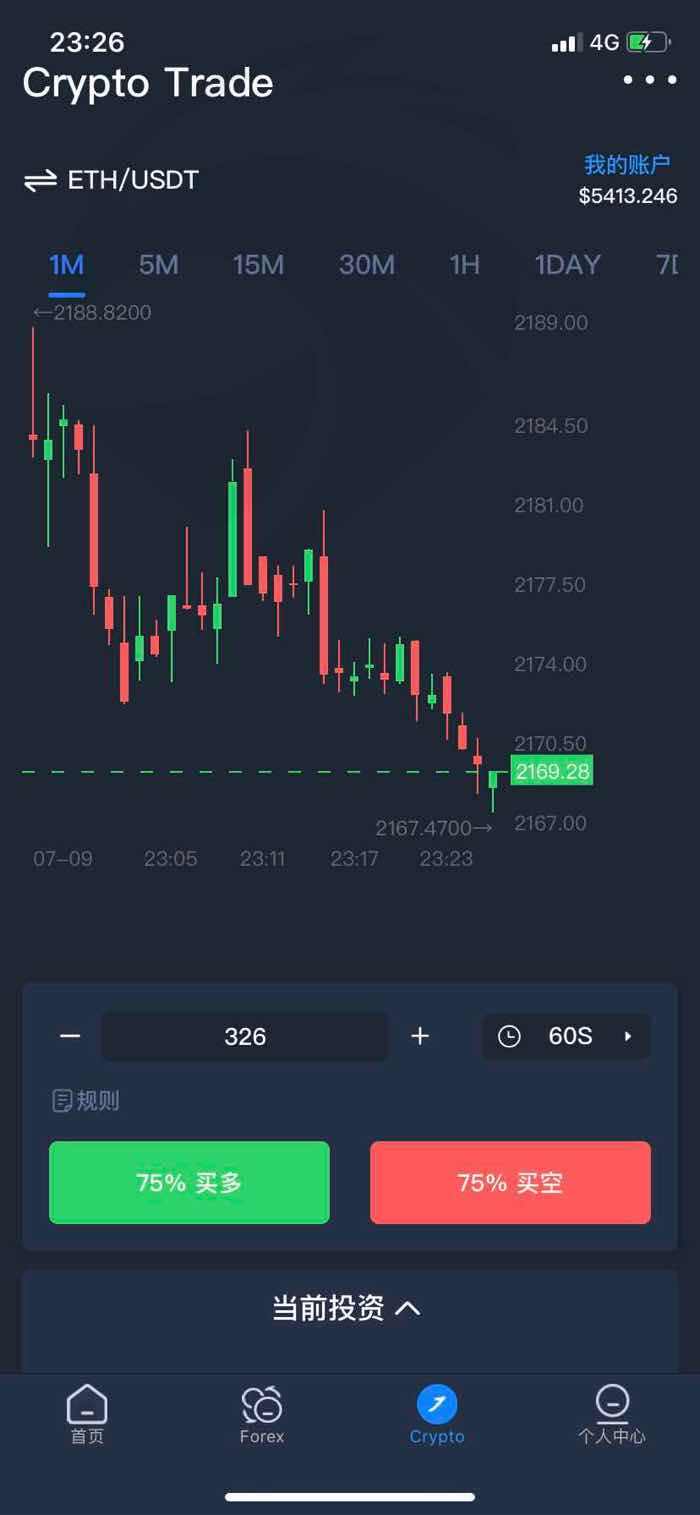Tap the green 75% 买多 button

[189, 1183]
